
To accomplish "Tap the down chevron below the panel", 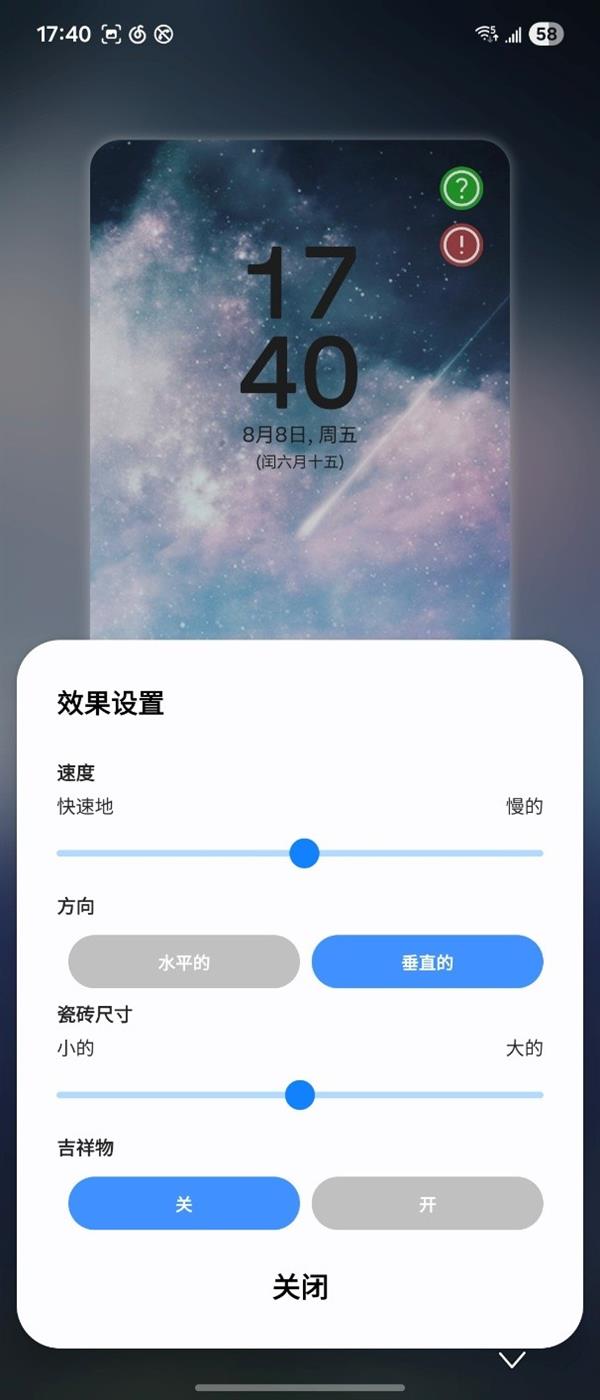I will (x=512, y=1359).
